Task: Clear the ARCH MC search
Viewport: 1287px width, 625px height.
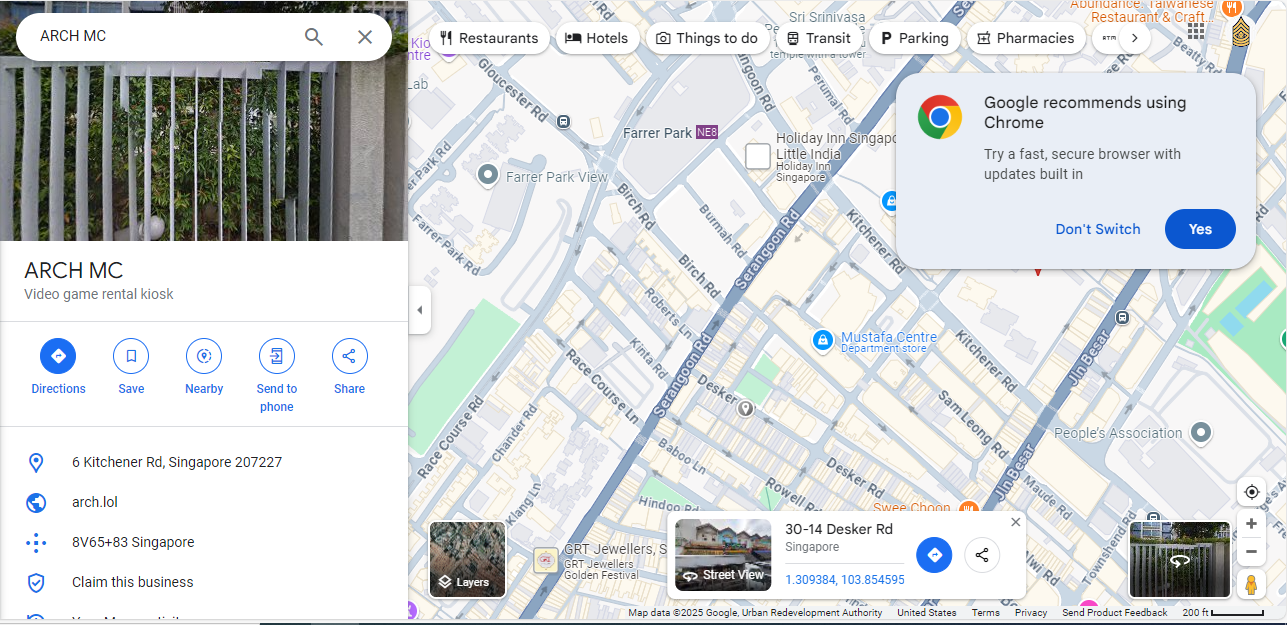Action: pyautogui.click(x=365, y=37)
